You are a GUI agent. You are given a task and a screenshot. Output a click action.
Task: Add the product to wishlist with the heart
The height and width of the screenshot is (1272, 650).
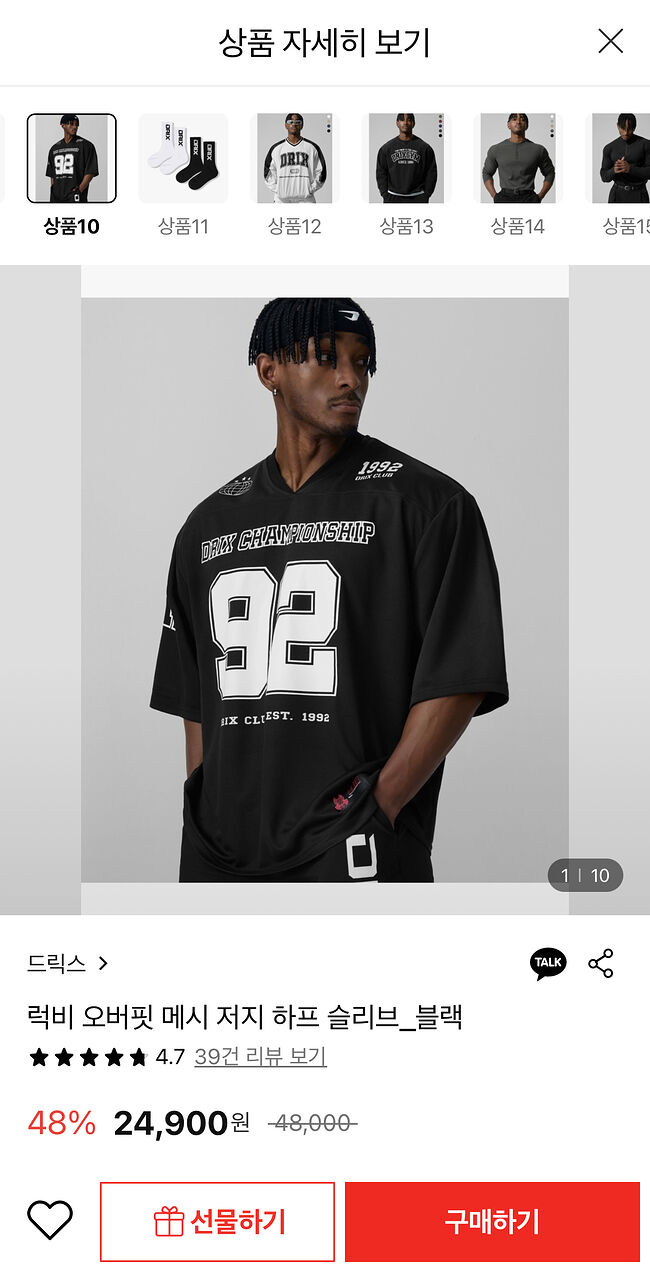coord(50,1221)
